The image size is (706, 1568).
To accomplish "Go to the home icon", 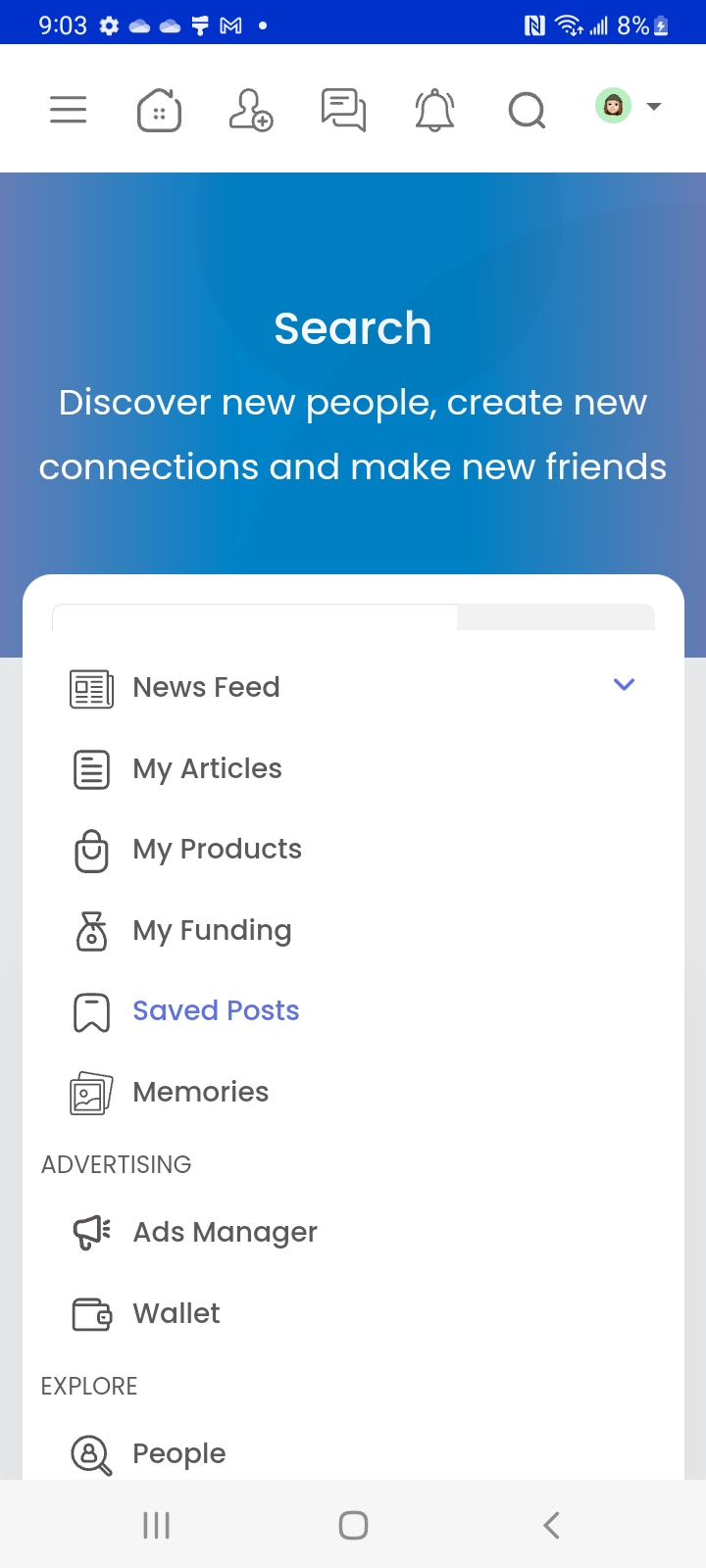I will 159,109.
